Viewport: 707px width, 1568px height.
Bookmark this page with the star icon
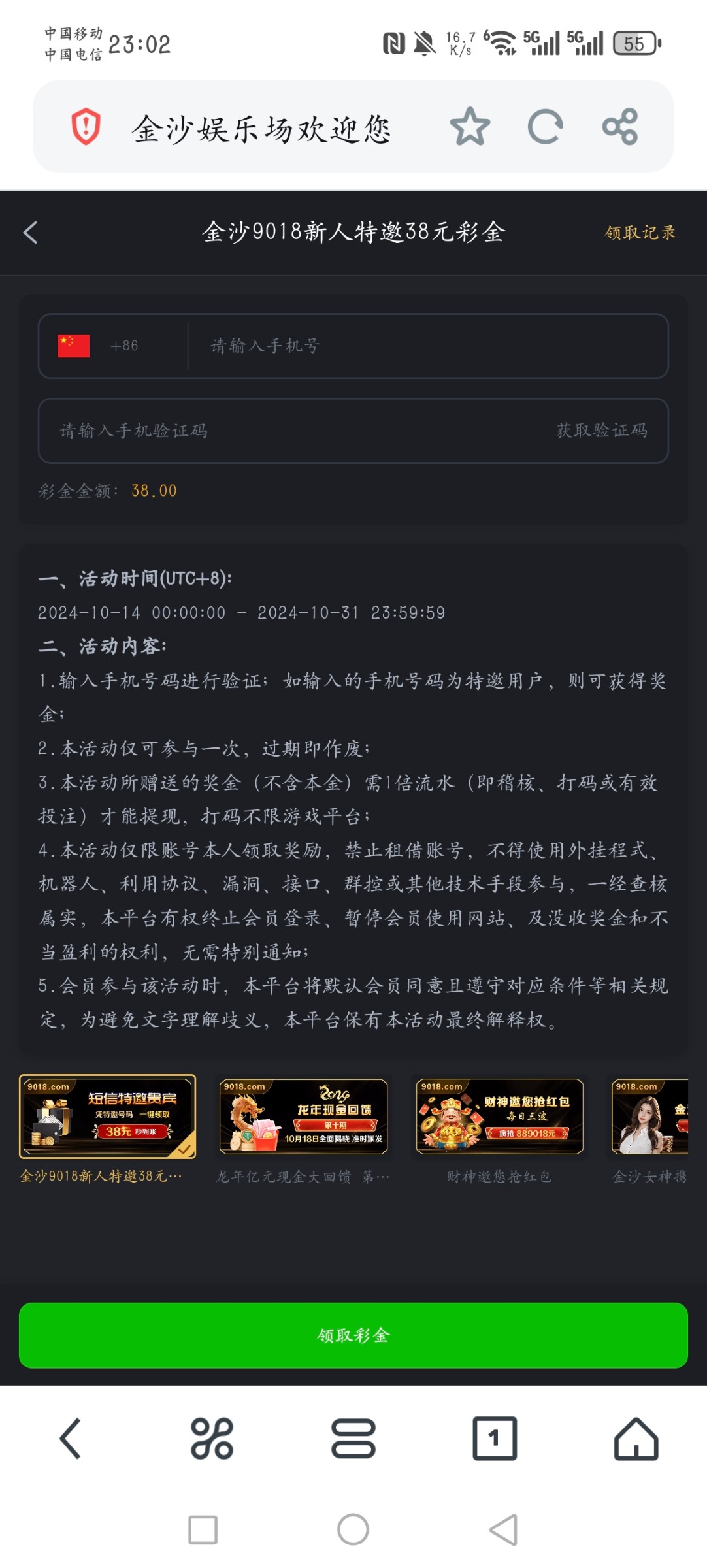[x=470, y=127]
